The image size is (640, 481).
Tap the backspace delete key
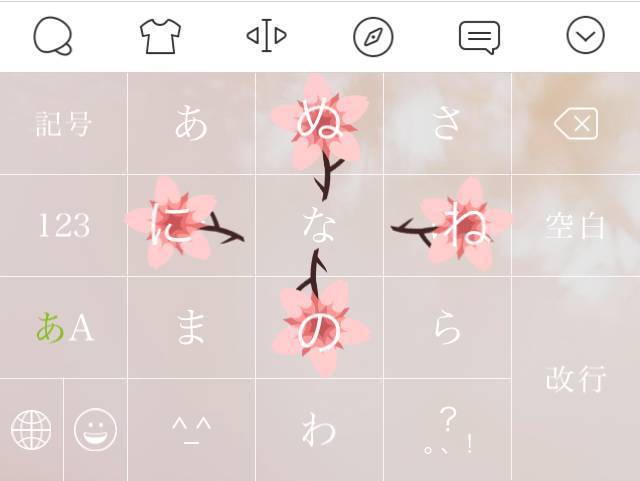point(575,124)
